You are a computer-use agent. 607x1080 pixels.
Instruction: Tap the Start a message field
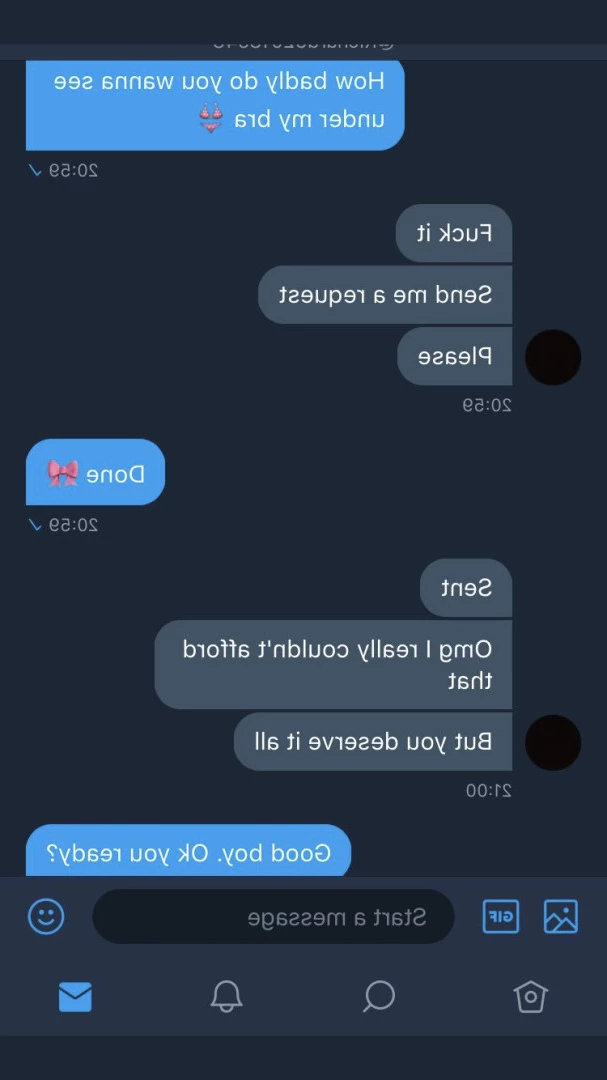click(x=274, y=916)
